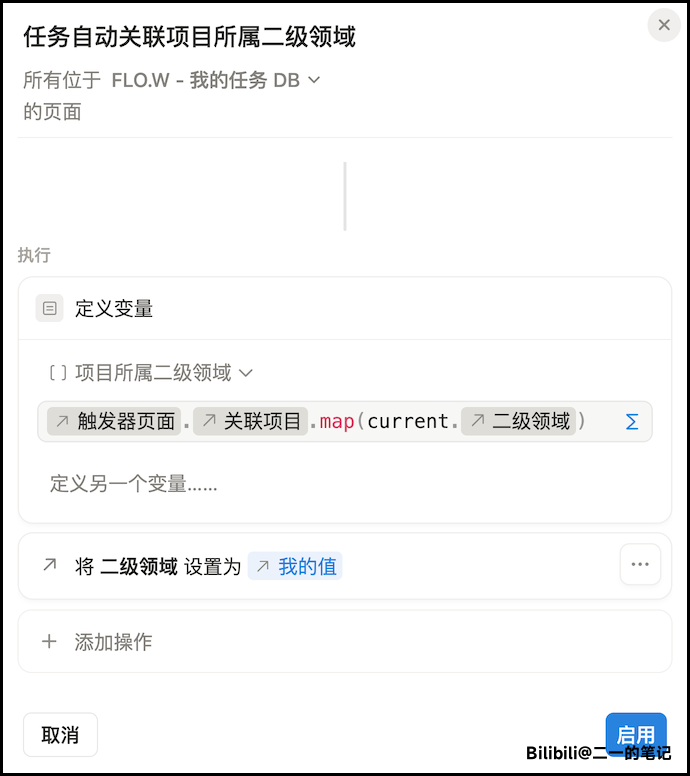Open the FLO.W - 我的任务 DB dropdown
Image resolution: width=690 pixels, height=776 pixels.
[x=215, y=80]
